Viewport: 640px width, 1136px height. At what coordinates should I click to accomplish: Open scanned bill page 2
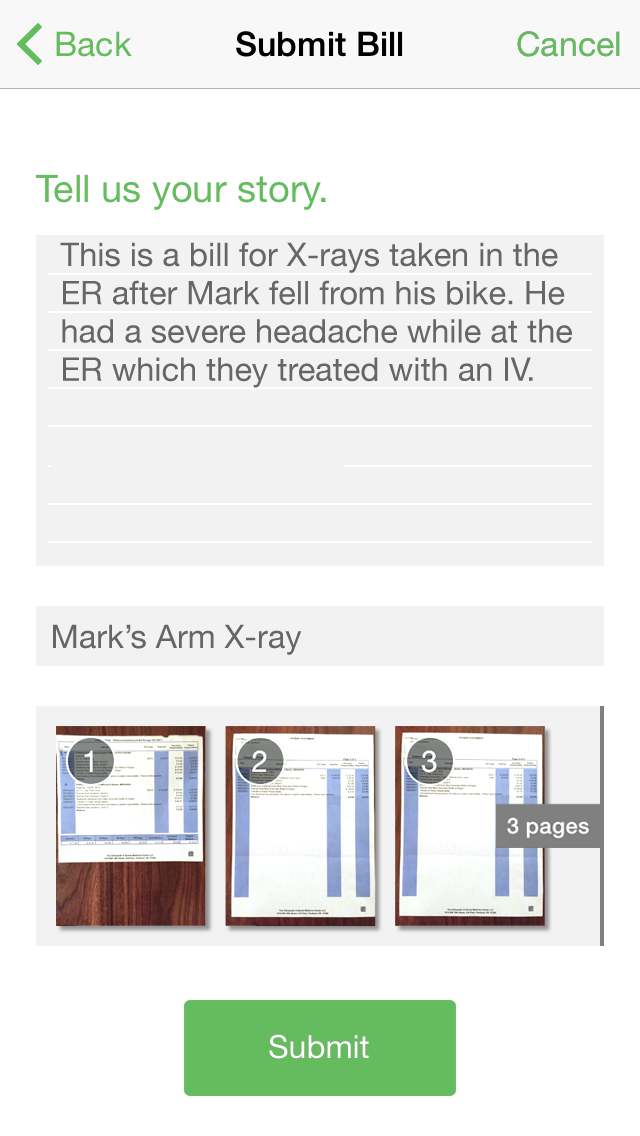[301, 826]
